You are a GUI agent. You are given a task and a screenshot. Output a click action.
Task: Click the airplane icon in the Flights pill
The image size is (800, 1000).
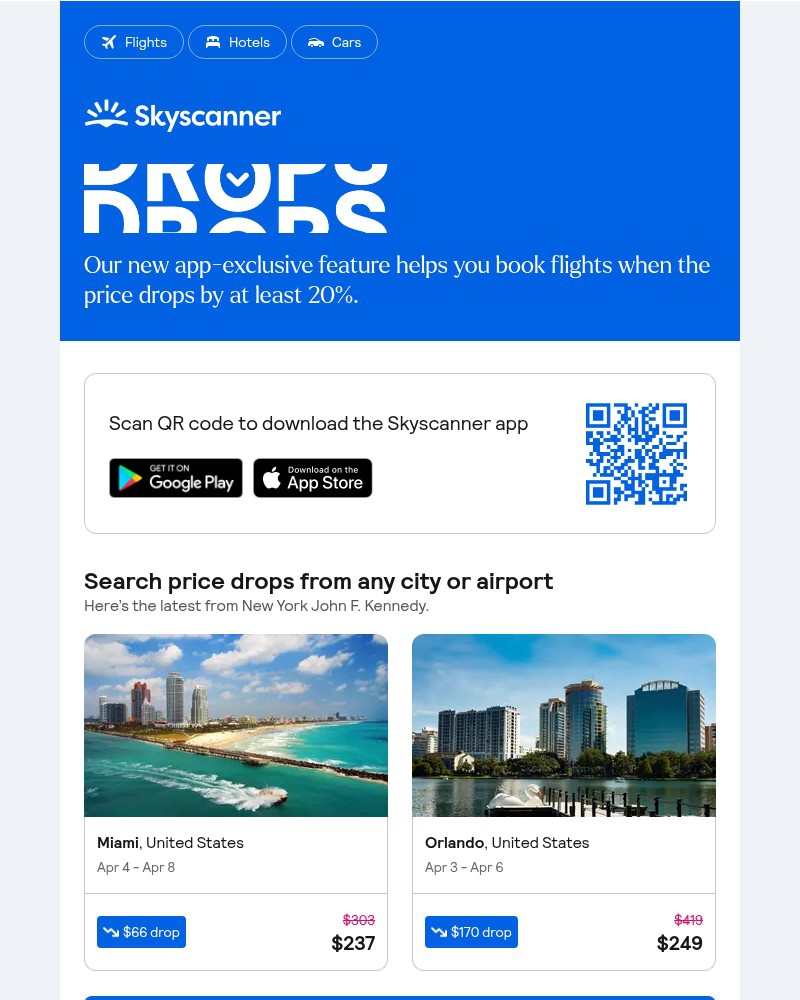click(x=110, y=42)
